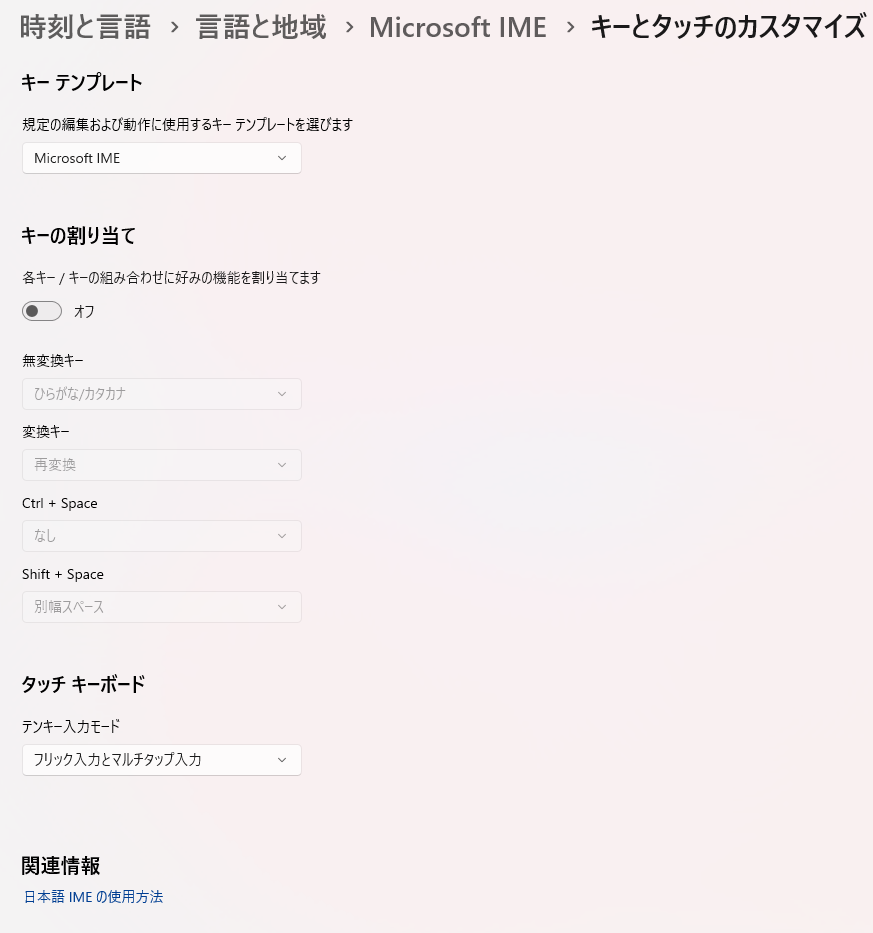Image resolution: width=873 pixels, height=933 pixels.
Task: Go back to 時刻と言語 breadcrumb
Action: click(x=85, y=27)
